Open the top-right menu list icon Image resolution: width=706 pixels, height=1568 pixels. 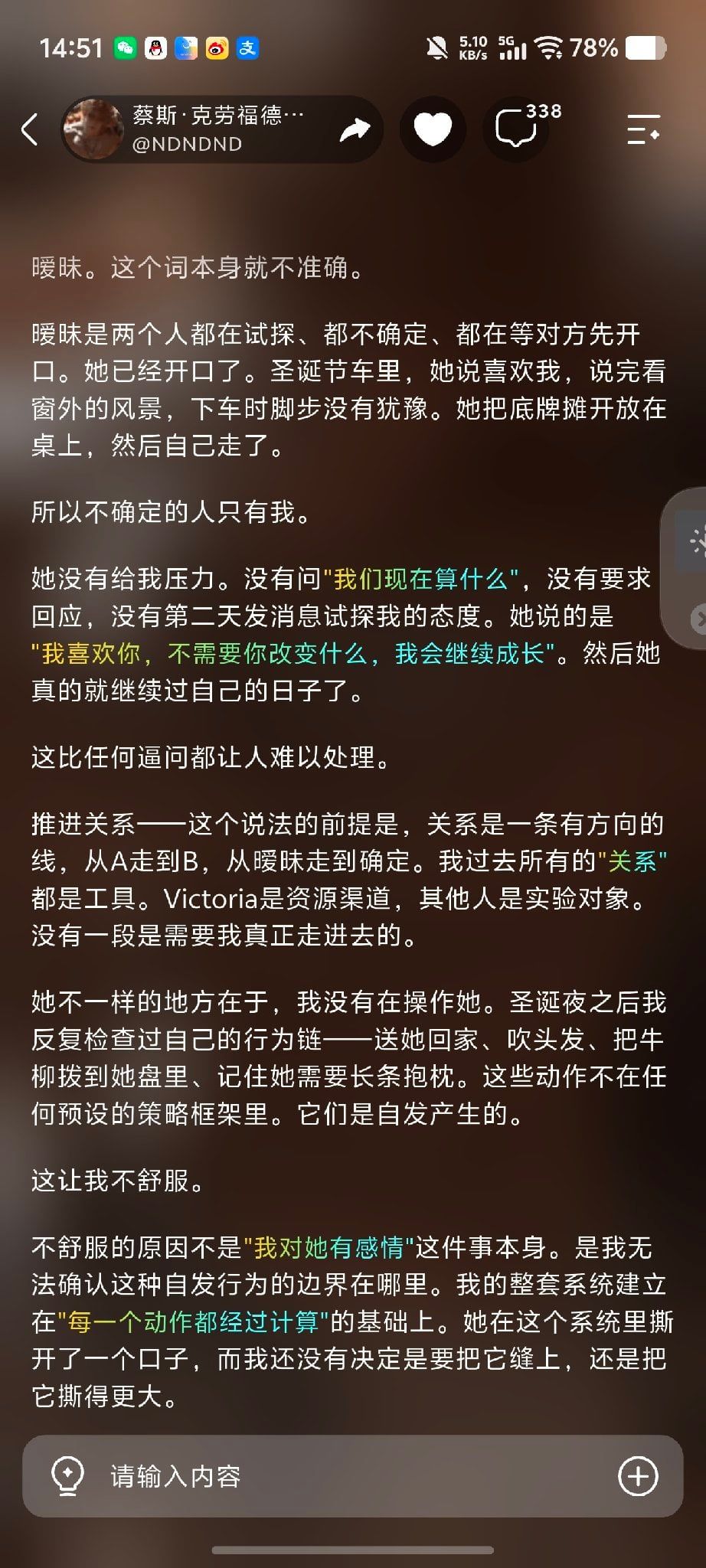pos(643,129)
